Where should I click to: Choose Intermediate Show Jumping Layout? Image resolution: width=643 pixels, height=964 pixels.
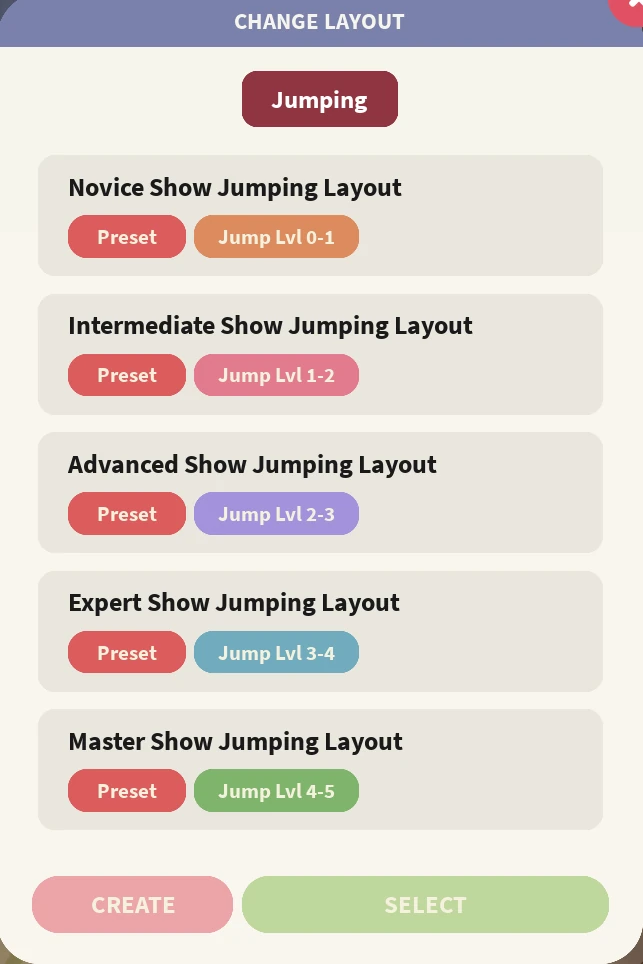320,354
